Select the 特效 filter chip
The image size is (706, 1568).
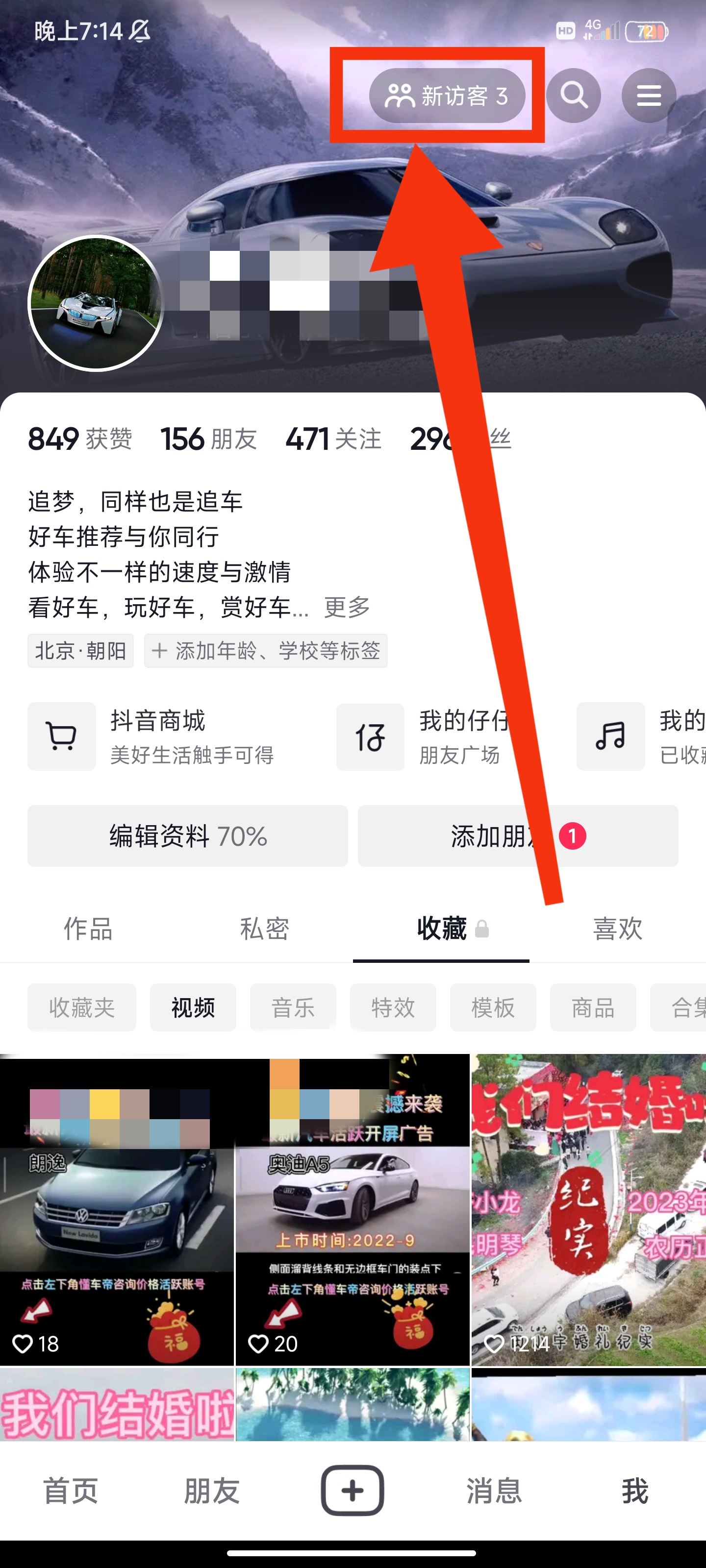click(x=393, y=1007)
